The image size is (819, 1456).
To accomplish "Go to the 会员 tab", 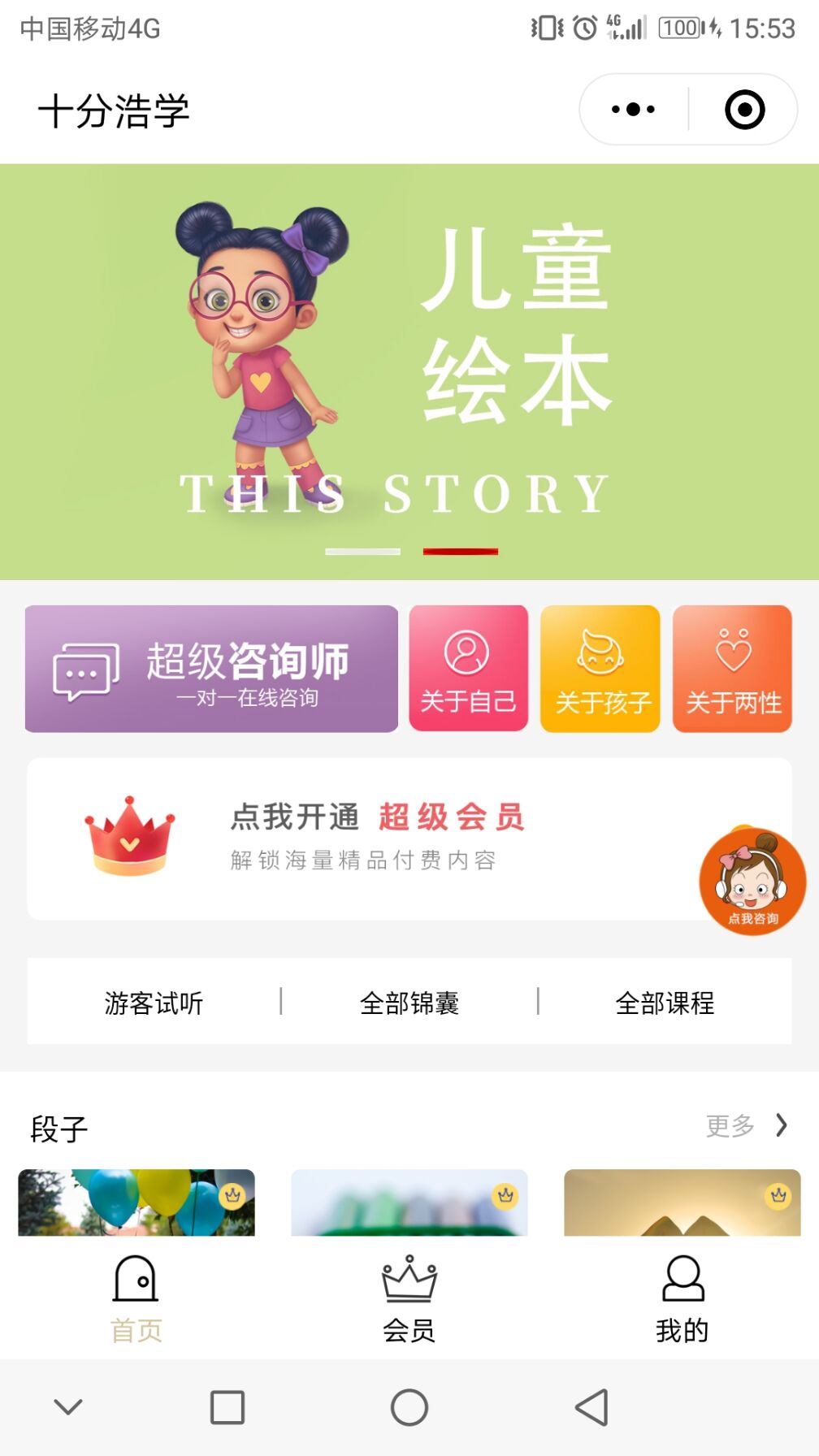I will [x=409, y=1298].
